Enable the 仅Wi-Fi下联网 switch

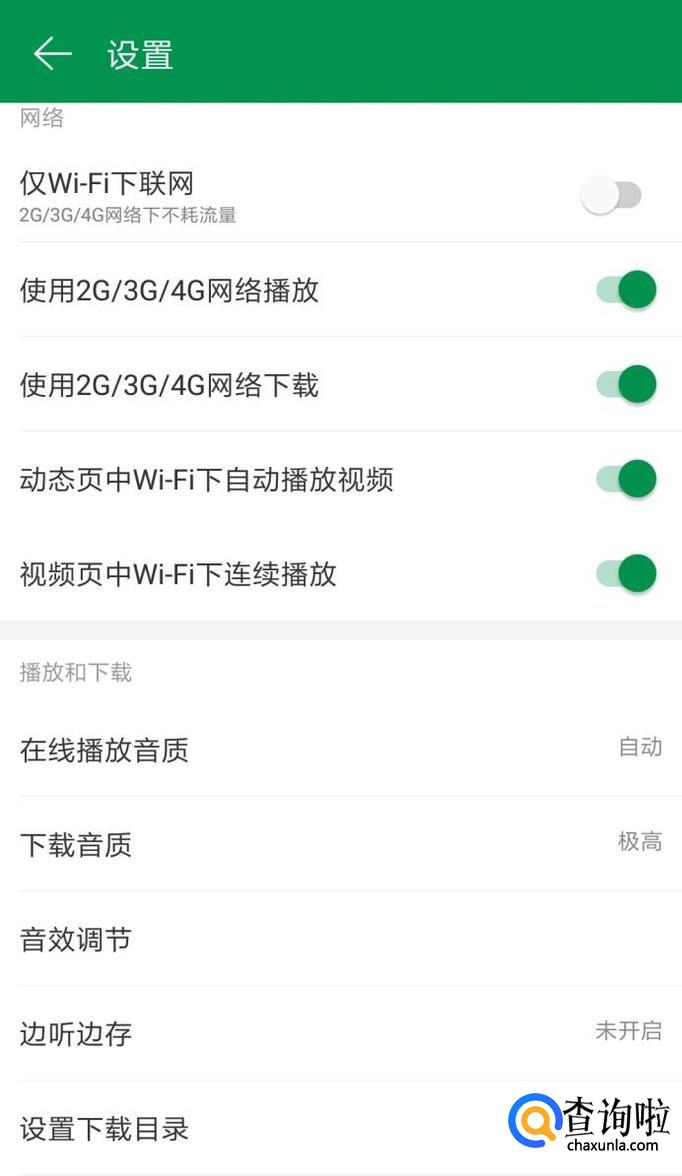coord(611,195)
